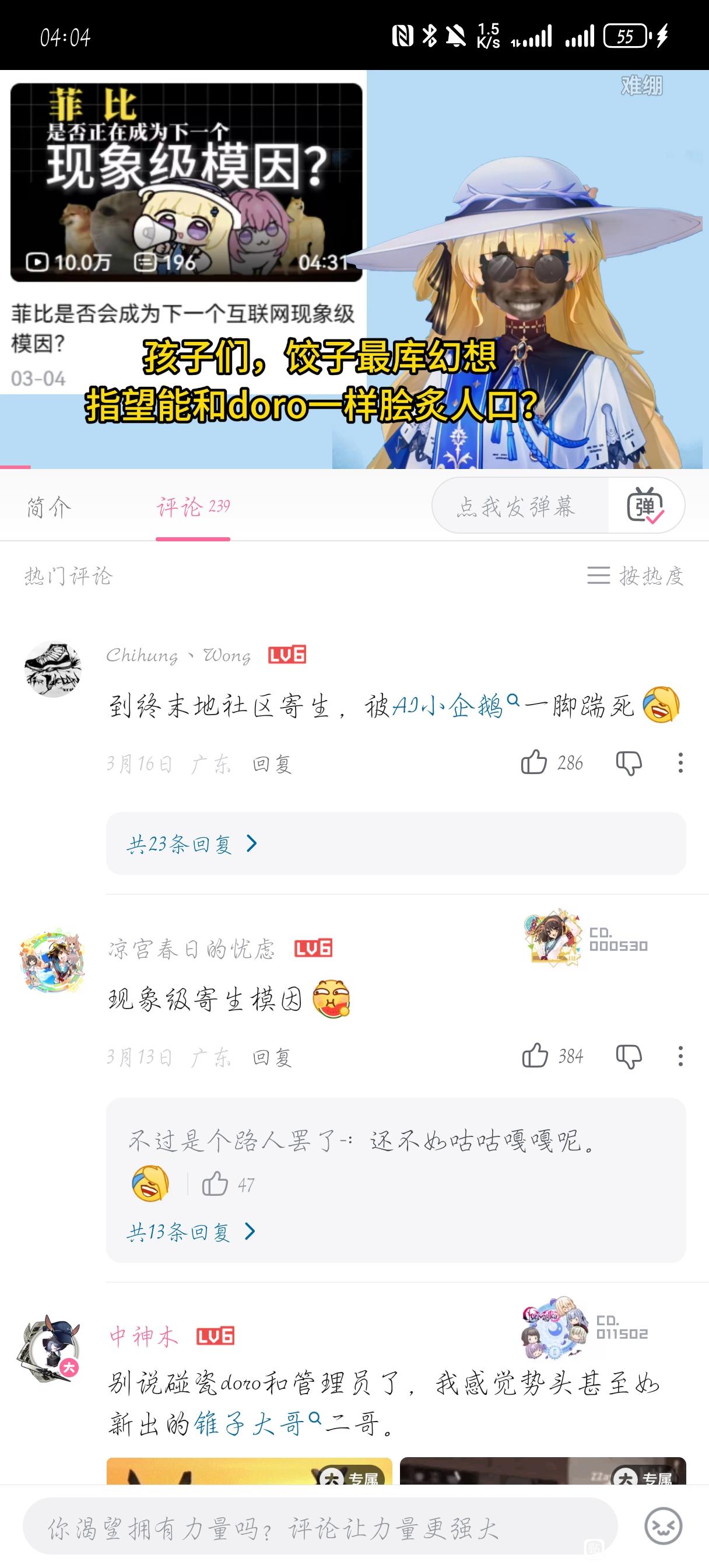Dislike the 现象级寄生模因 comment
This screenshot has width=709, height=1568.
[629, 1056]
